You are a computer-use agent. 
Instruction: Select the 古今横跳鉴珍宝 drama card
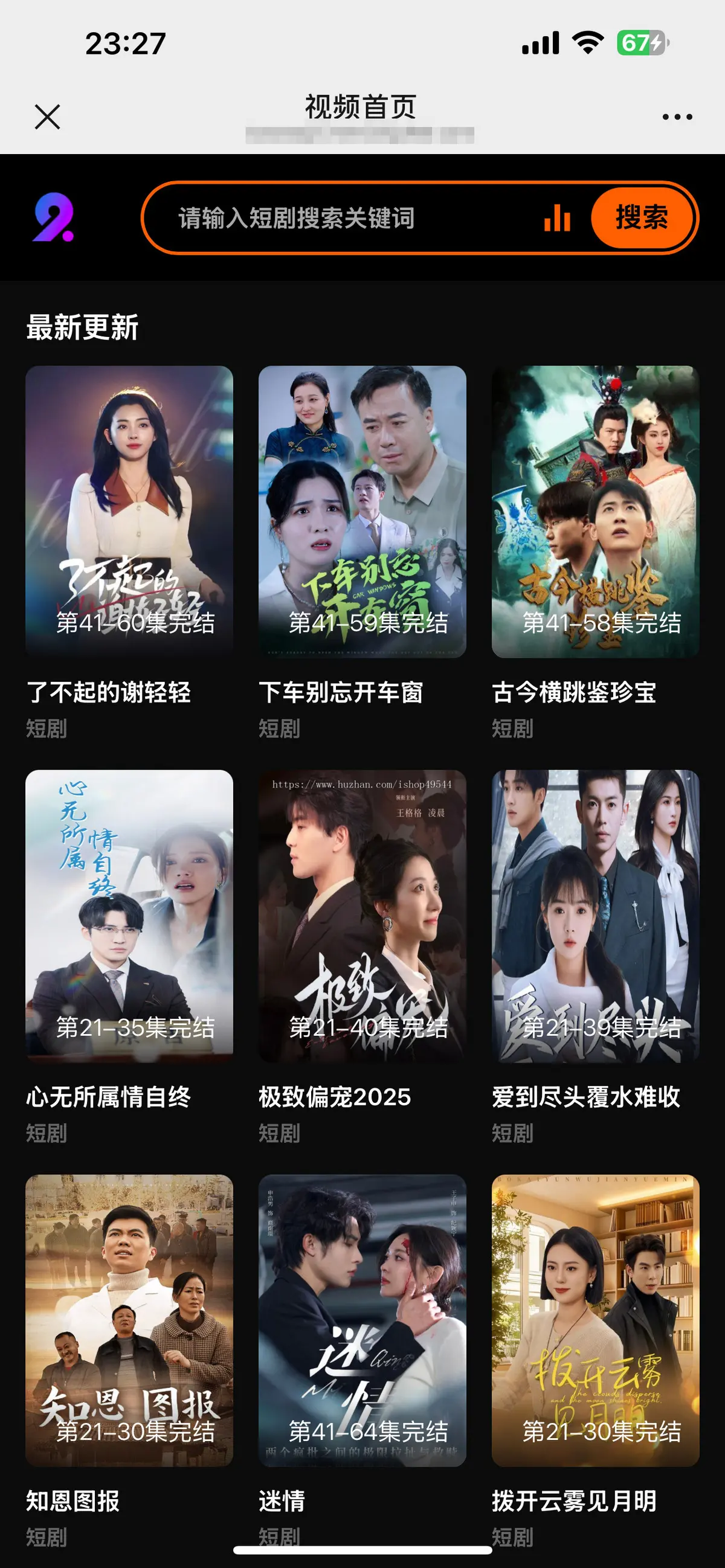click(594, 512)
